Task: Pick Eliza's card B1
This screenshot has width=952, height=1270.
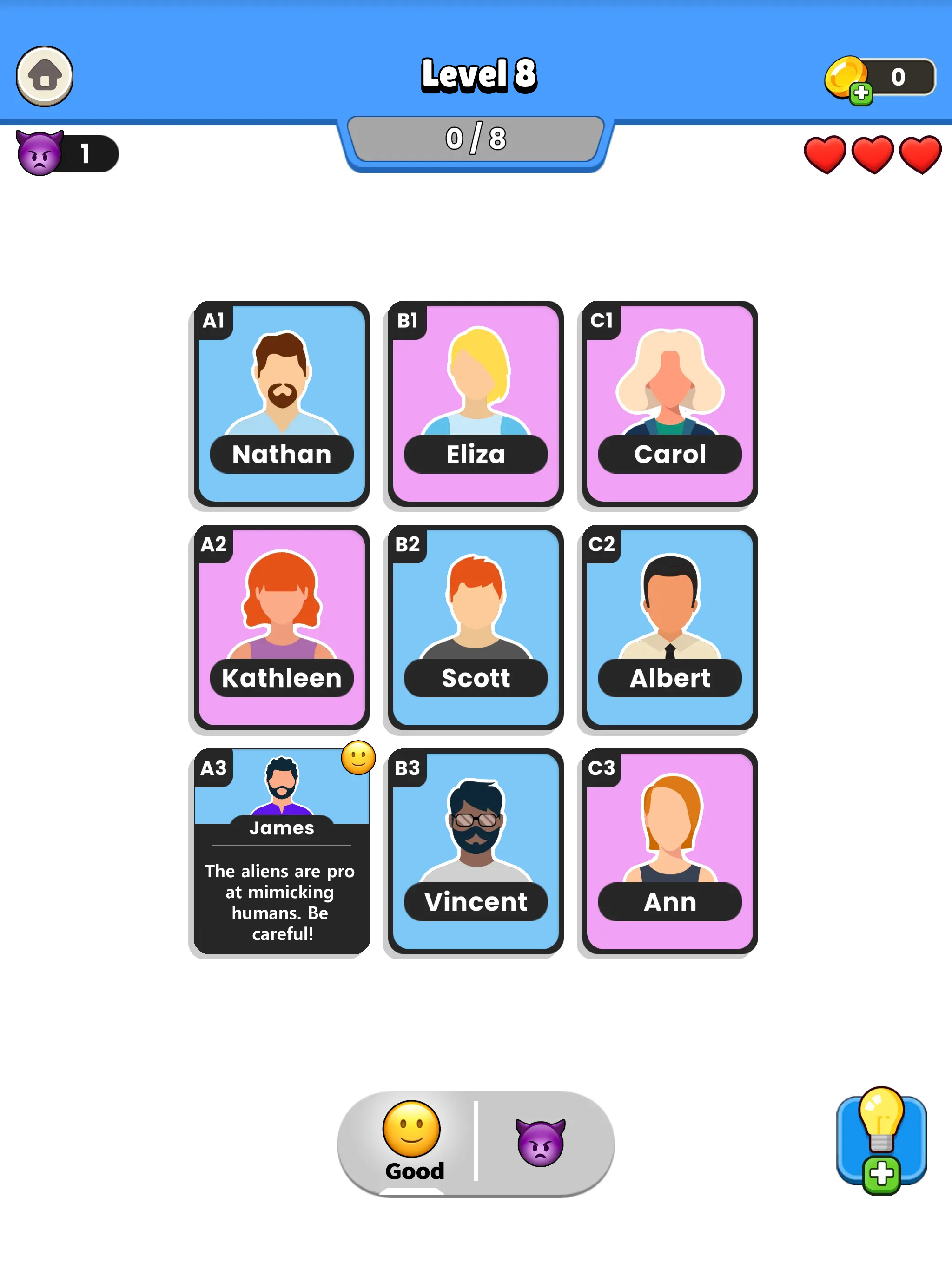Action: click(476, 403)
